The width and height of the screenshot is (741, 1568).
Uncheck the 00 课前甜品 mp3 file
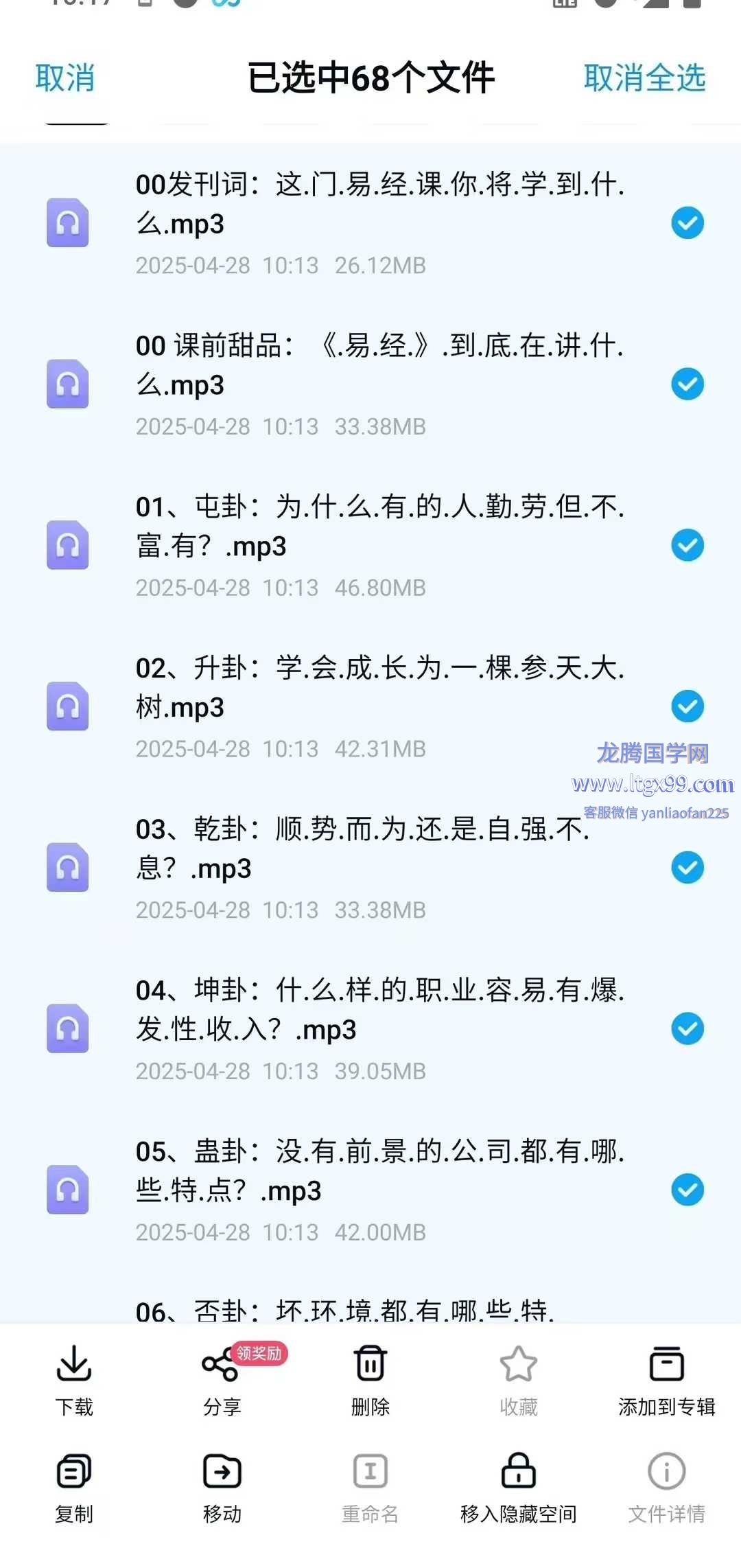click(x=687, y=384)
